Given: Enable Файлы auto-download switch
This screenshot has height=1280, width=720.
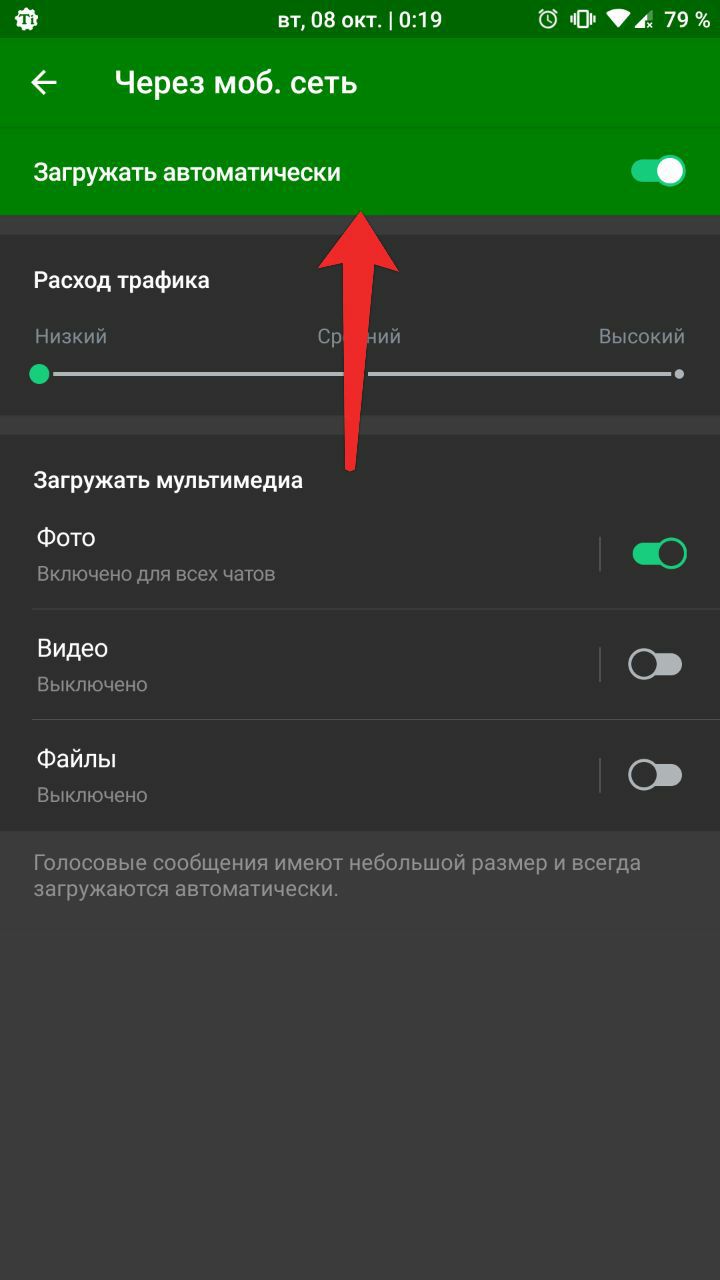Looking at the screenshot, I should click(x=655, y=775).
